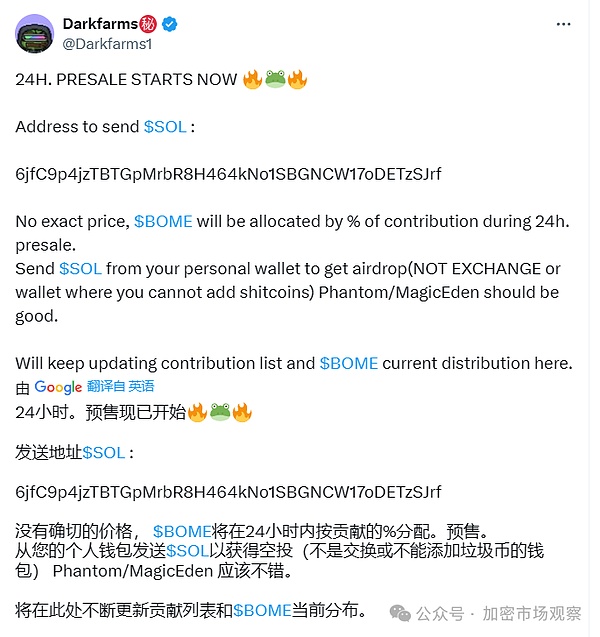Screen dimensions: 600x637
Task: Tap $SOL link after 'Address to send'
Action: tap(165, 127)
